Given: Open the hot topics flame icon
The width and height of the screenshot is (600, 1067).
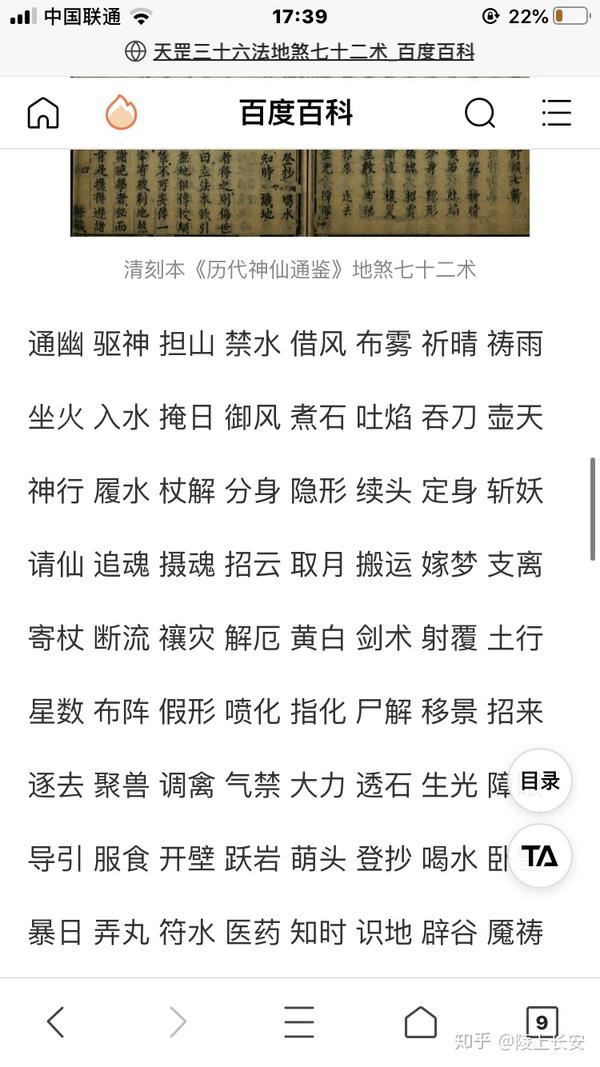Looking at the screenshot, I should click(121, 112).
